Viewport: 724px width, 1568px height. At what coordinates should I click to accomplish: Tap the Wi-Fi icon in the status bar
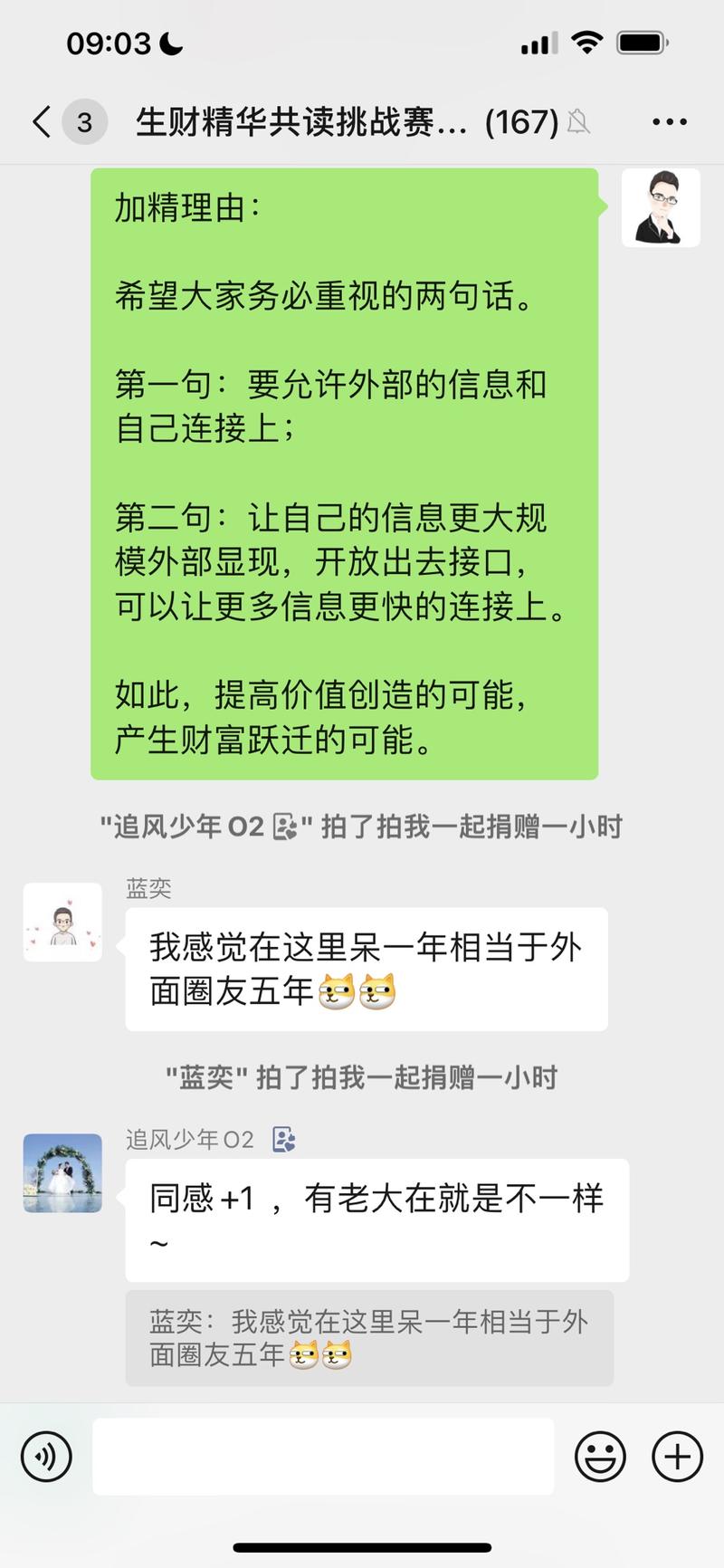(x=588, y=42)
